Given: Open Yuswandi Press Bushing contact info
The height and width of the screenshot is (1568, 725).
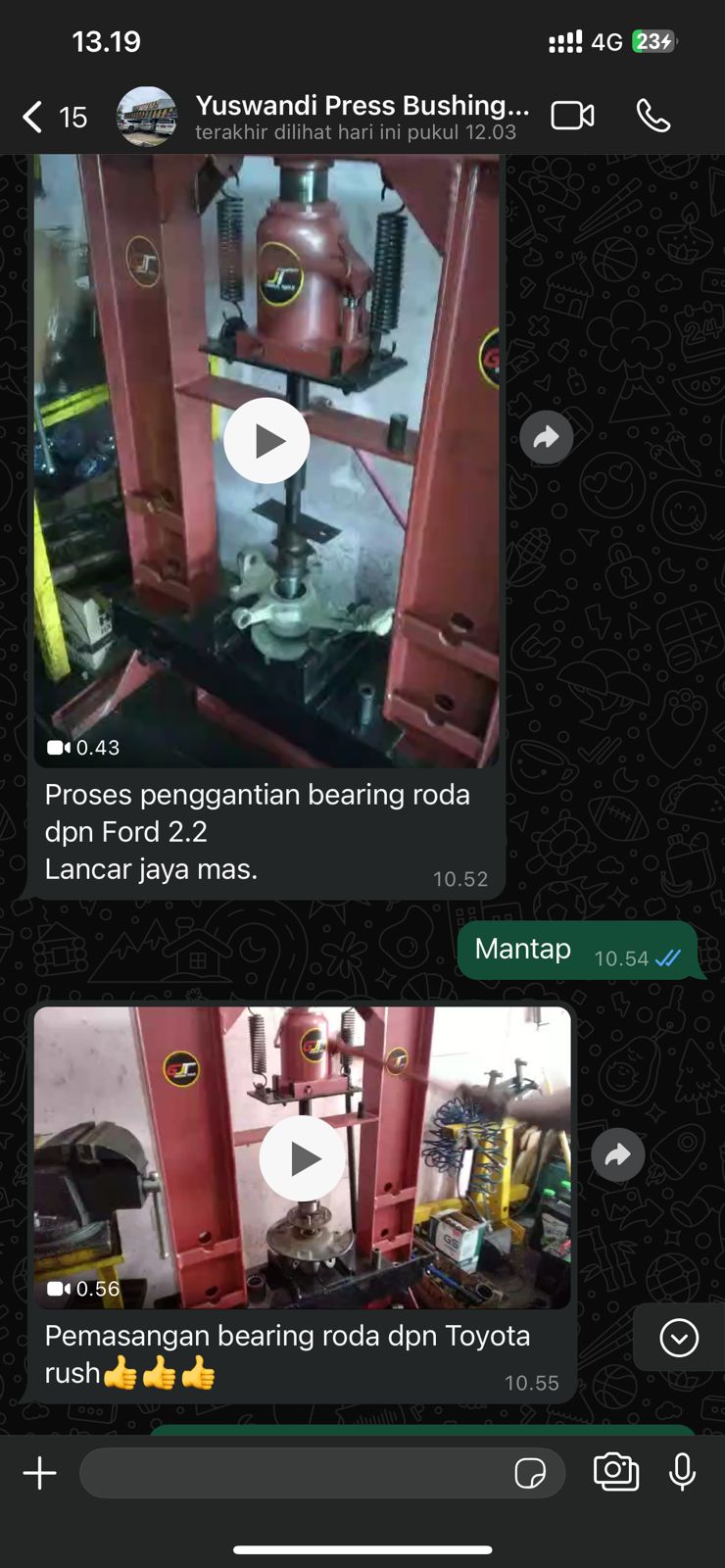Looking at the screenshot, I should [x=361, y=116].
